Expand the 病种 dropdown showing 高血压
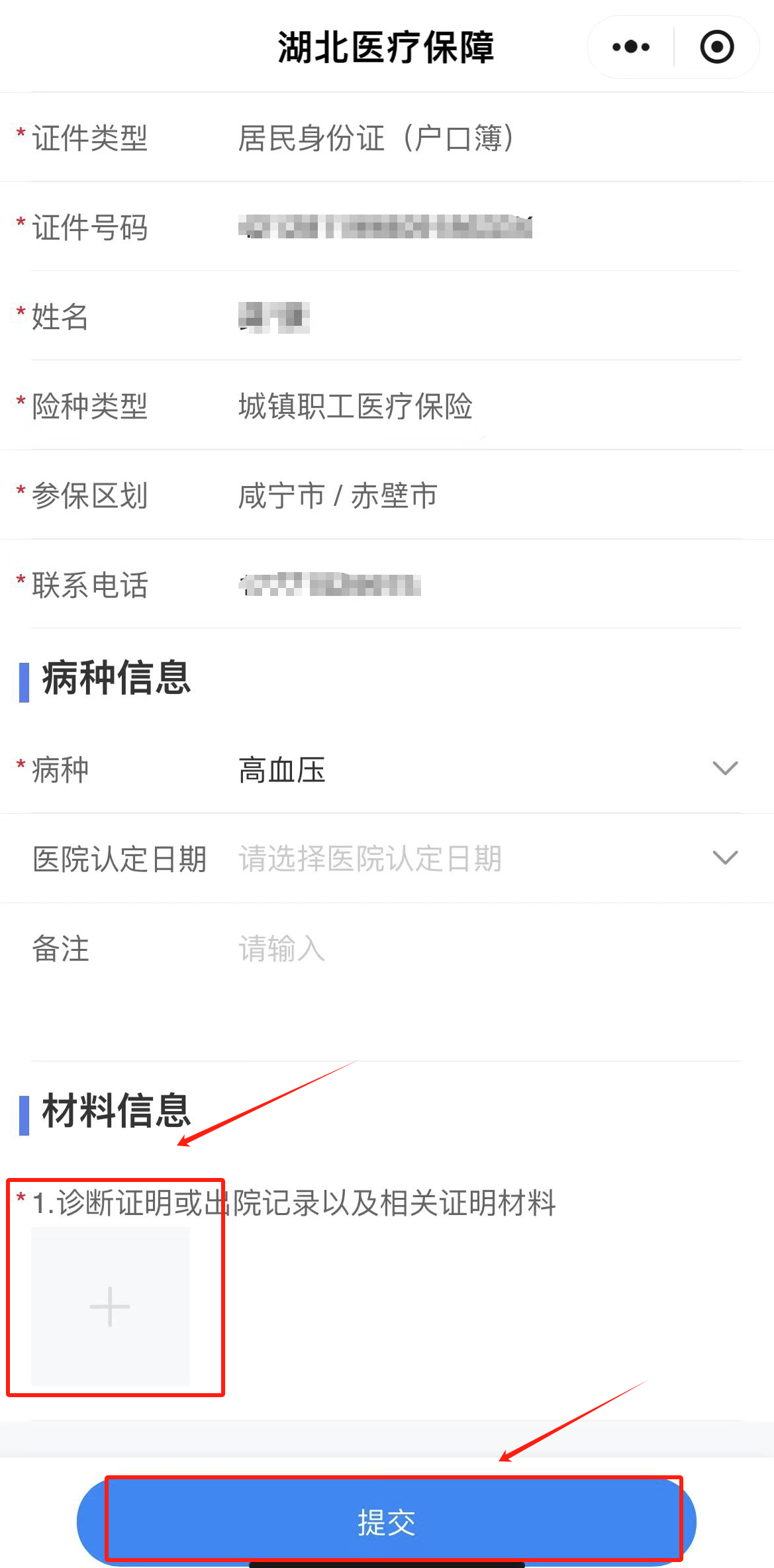774x1568 pixels. [724, 769]
